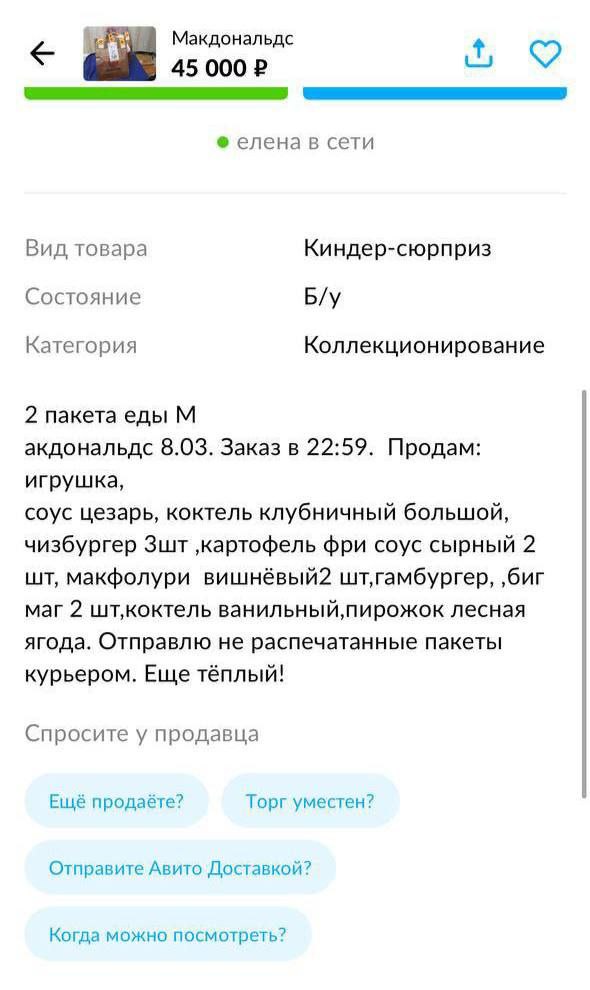Choose the "Отправите Авито Доставкой?" chip

click(180, 868)
